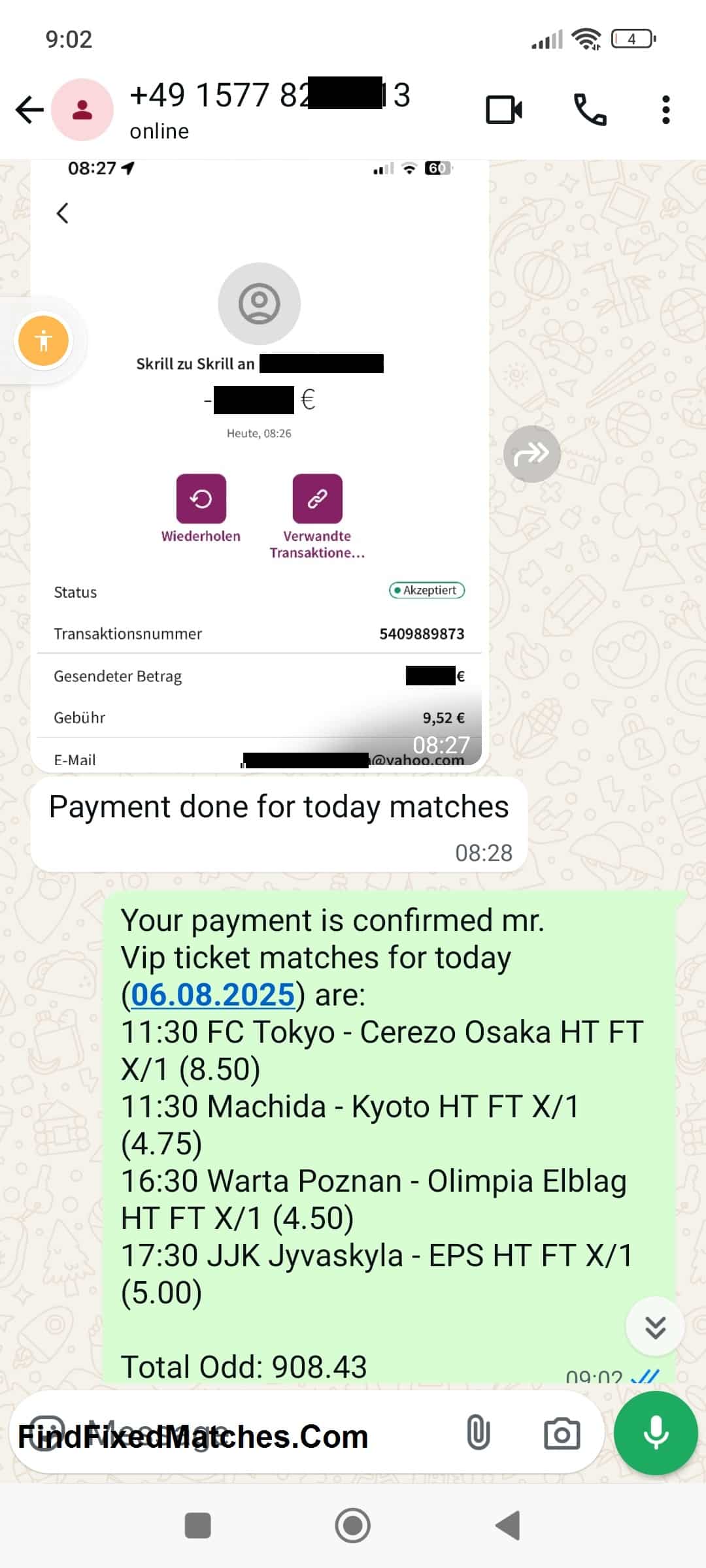
Task: Tap the microphone to record a voice message
Action: (x=656, y=1433)
